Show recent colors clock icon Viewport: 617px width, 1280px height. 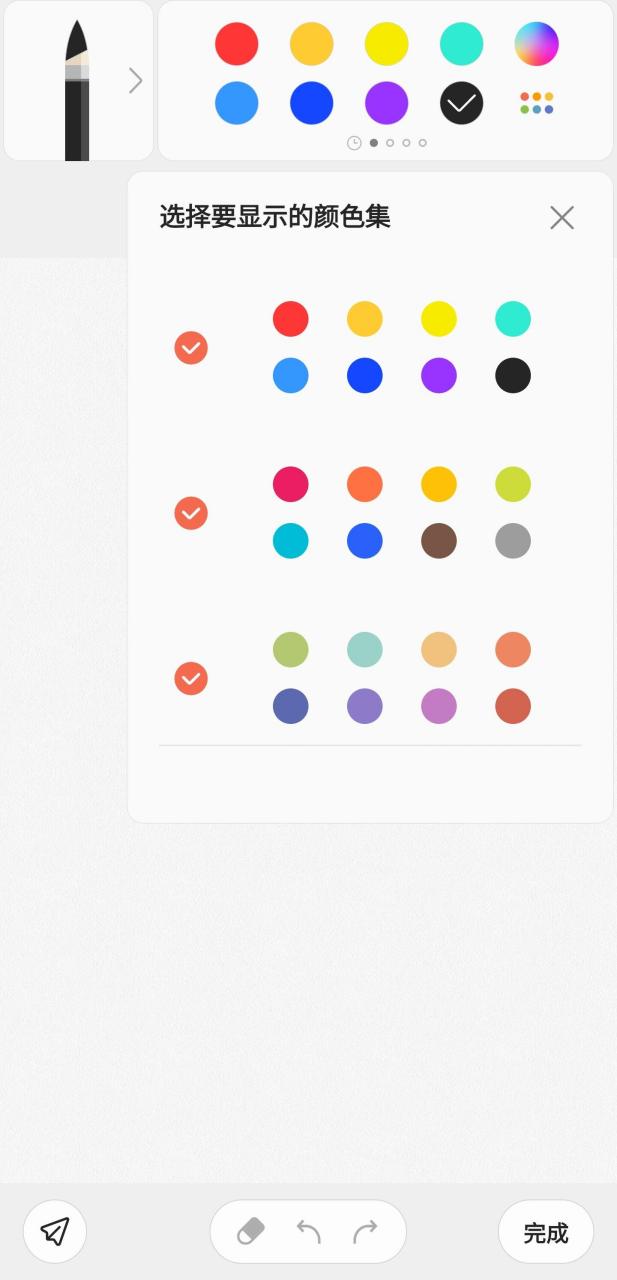click(x=354, y=143)
